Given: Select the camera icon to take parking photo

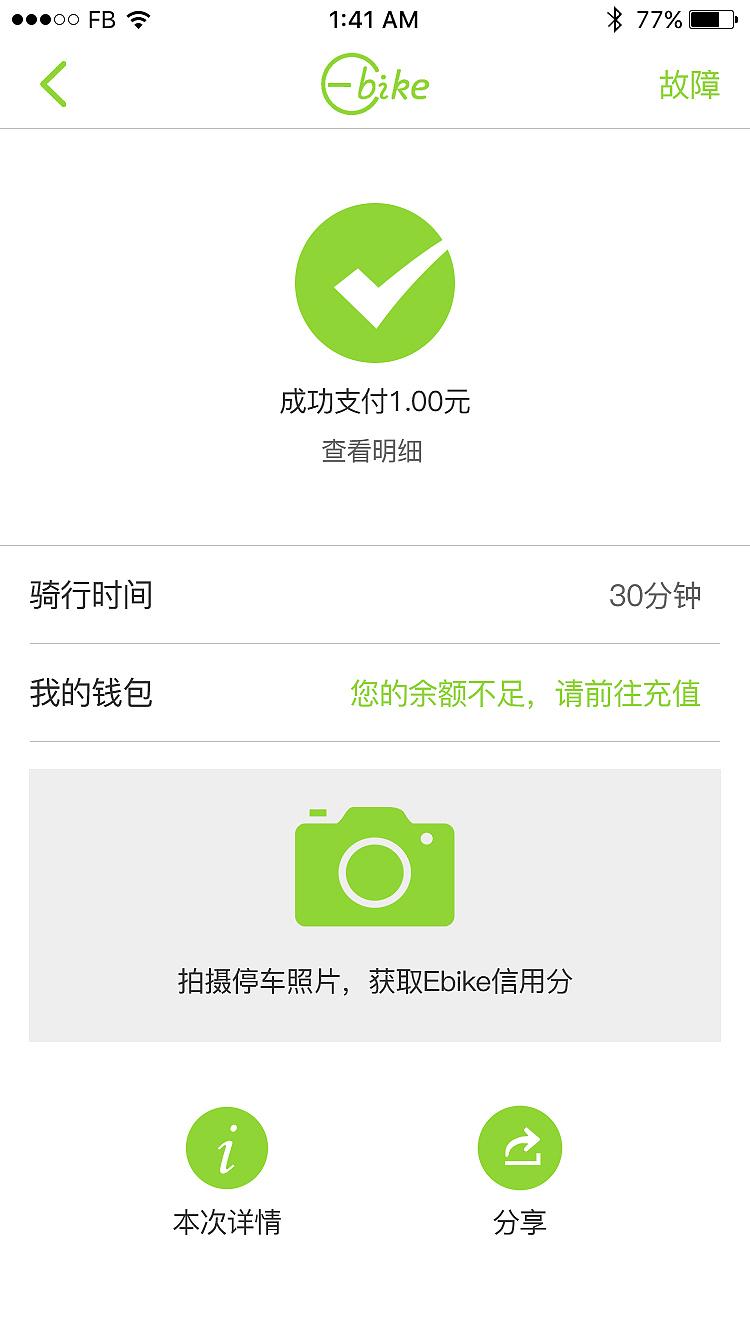Looking at the screenshot, I should pos(375,866).
